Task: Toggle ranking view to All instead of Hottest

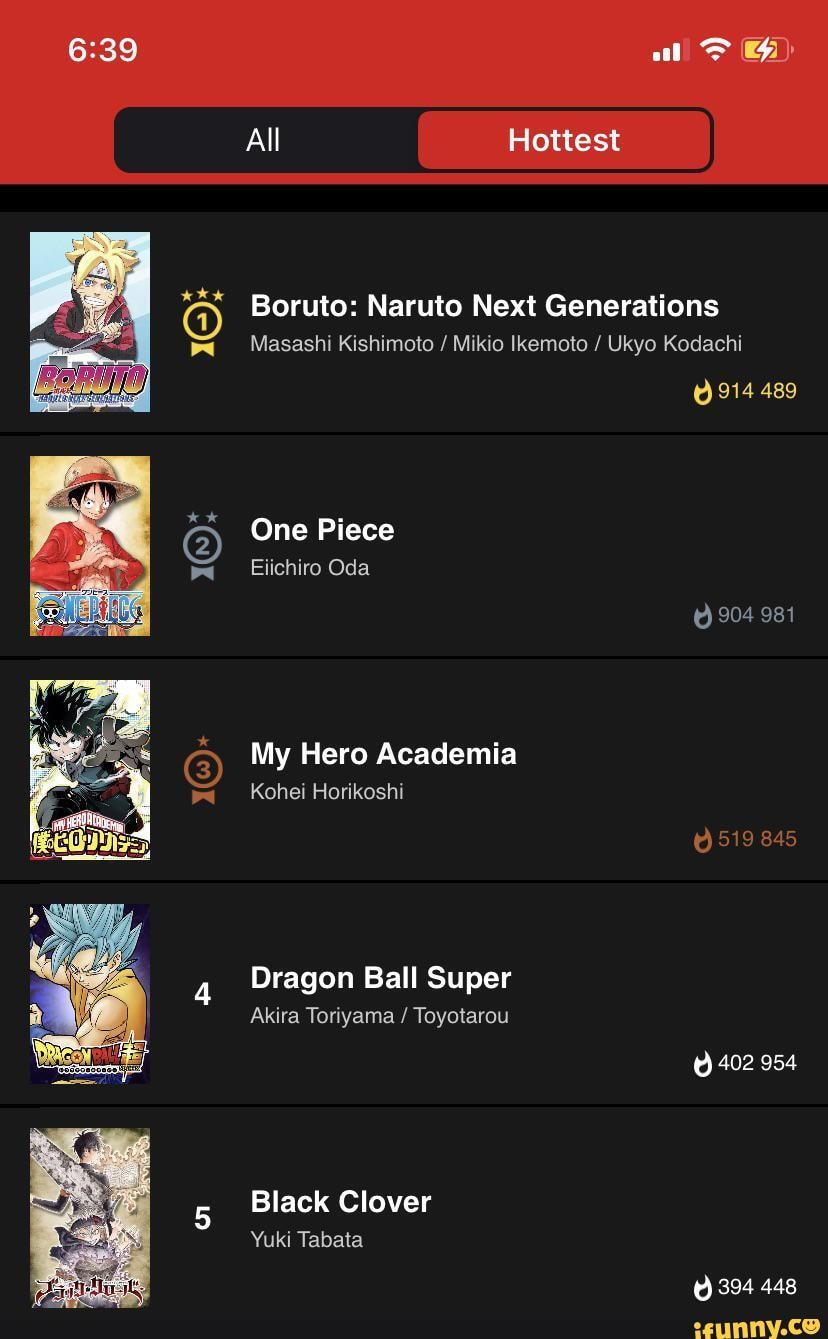Action: [x=263, y=140]
